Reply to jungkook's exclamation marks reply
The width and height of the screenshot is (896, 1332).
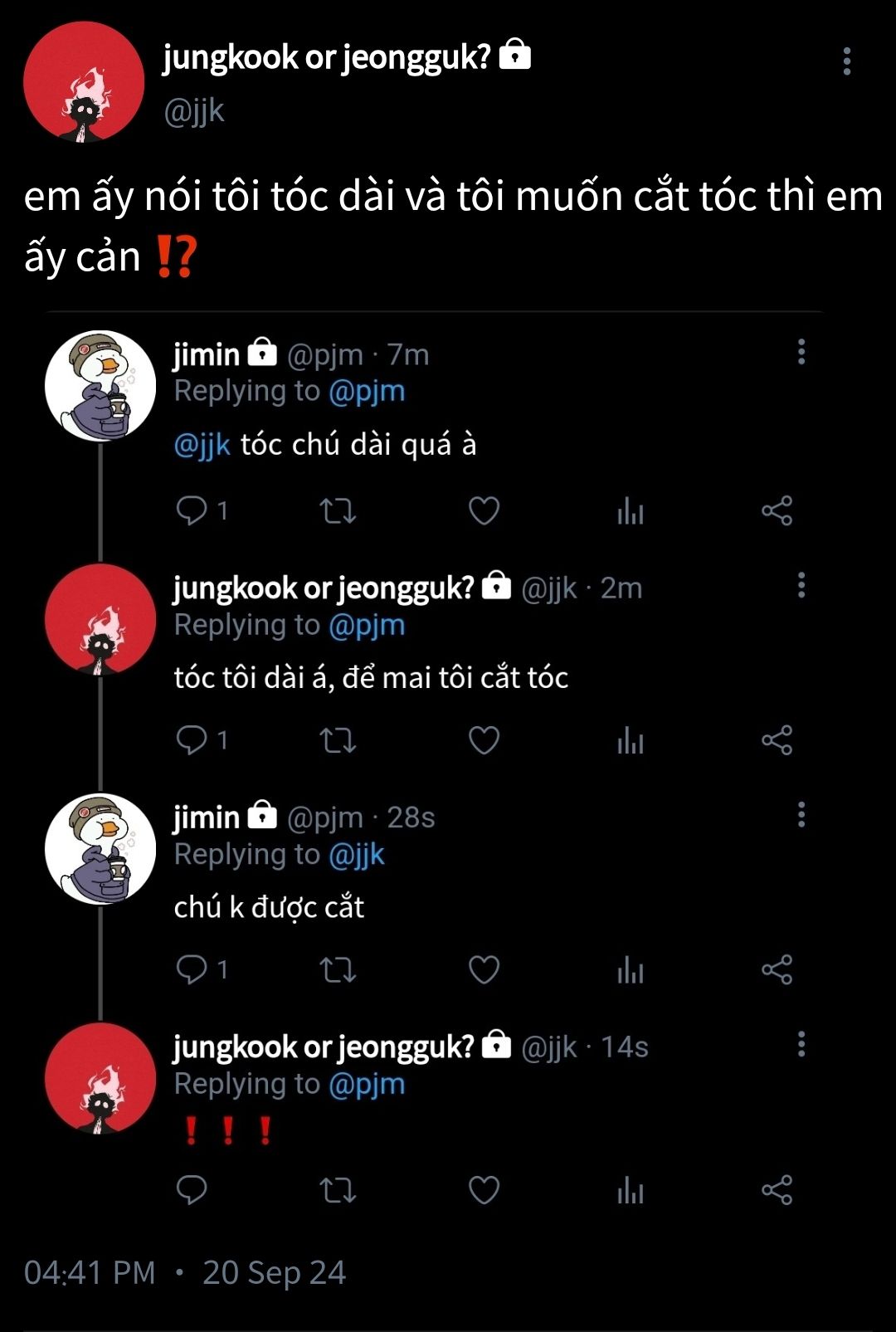tap(192, 1190)
